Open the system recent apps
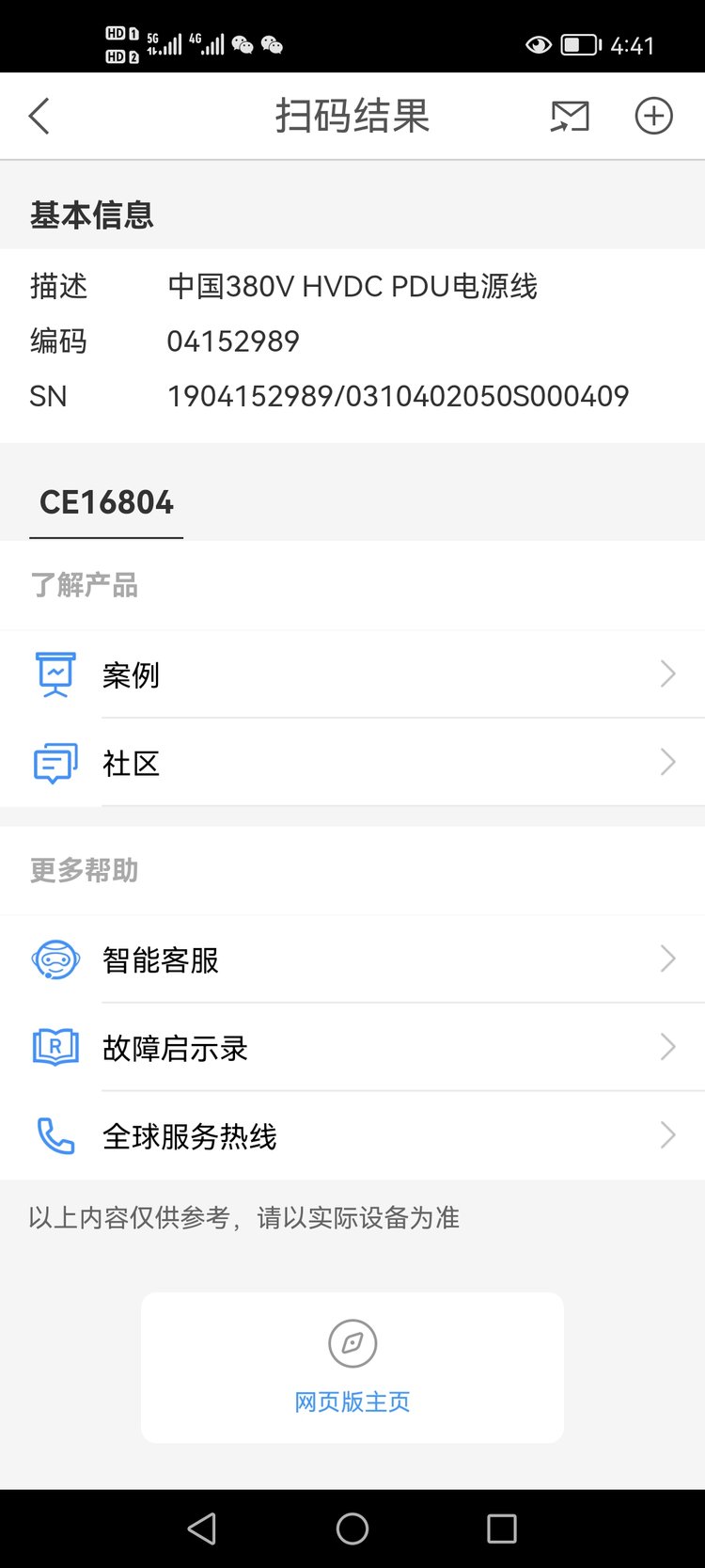 click(x=501, y=1528)
